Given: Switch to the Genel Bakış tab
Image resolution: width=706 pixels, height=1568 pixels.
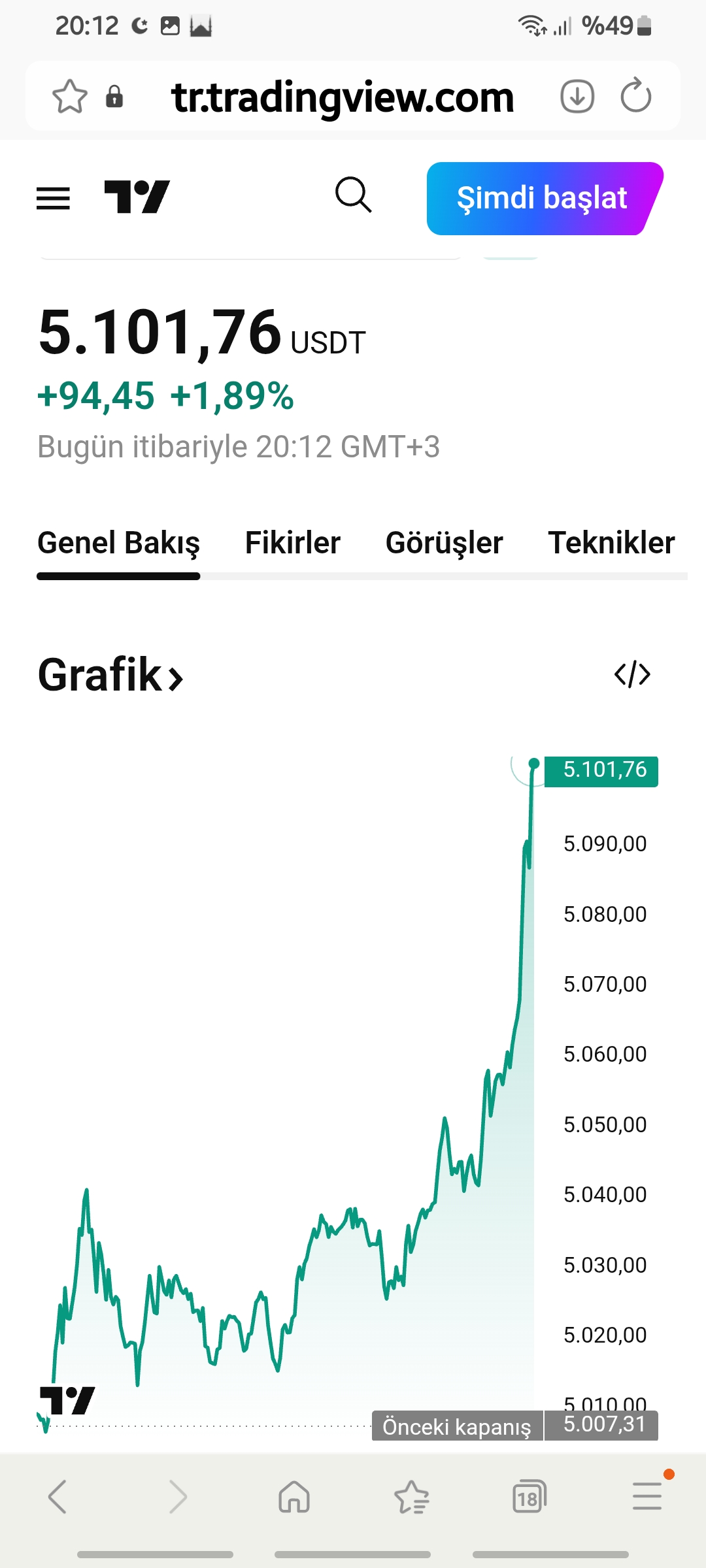Looking at the screenshot, I should pos(118,543).
